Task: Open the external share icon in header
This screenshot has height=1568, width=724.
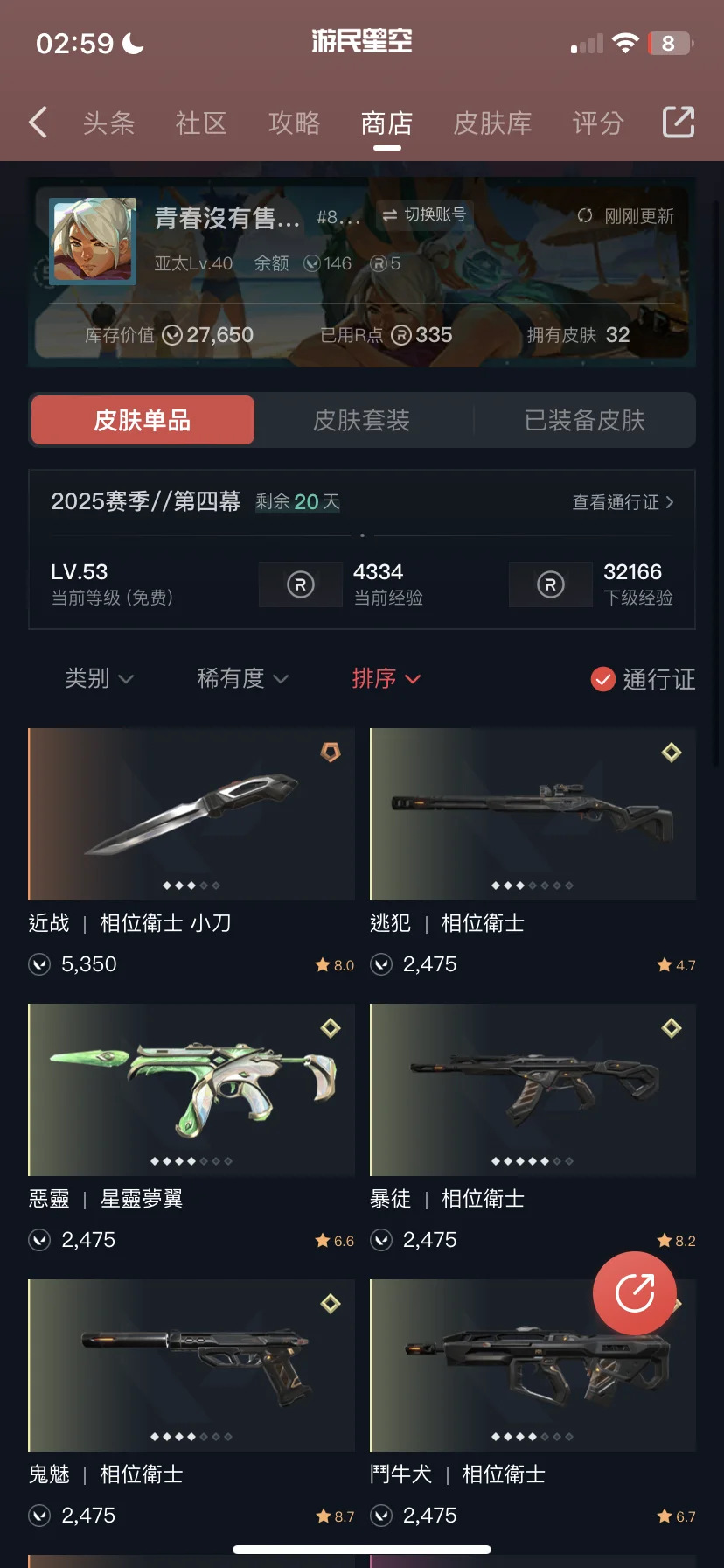Action: [678, 122]
